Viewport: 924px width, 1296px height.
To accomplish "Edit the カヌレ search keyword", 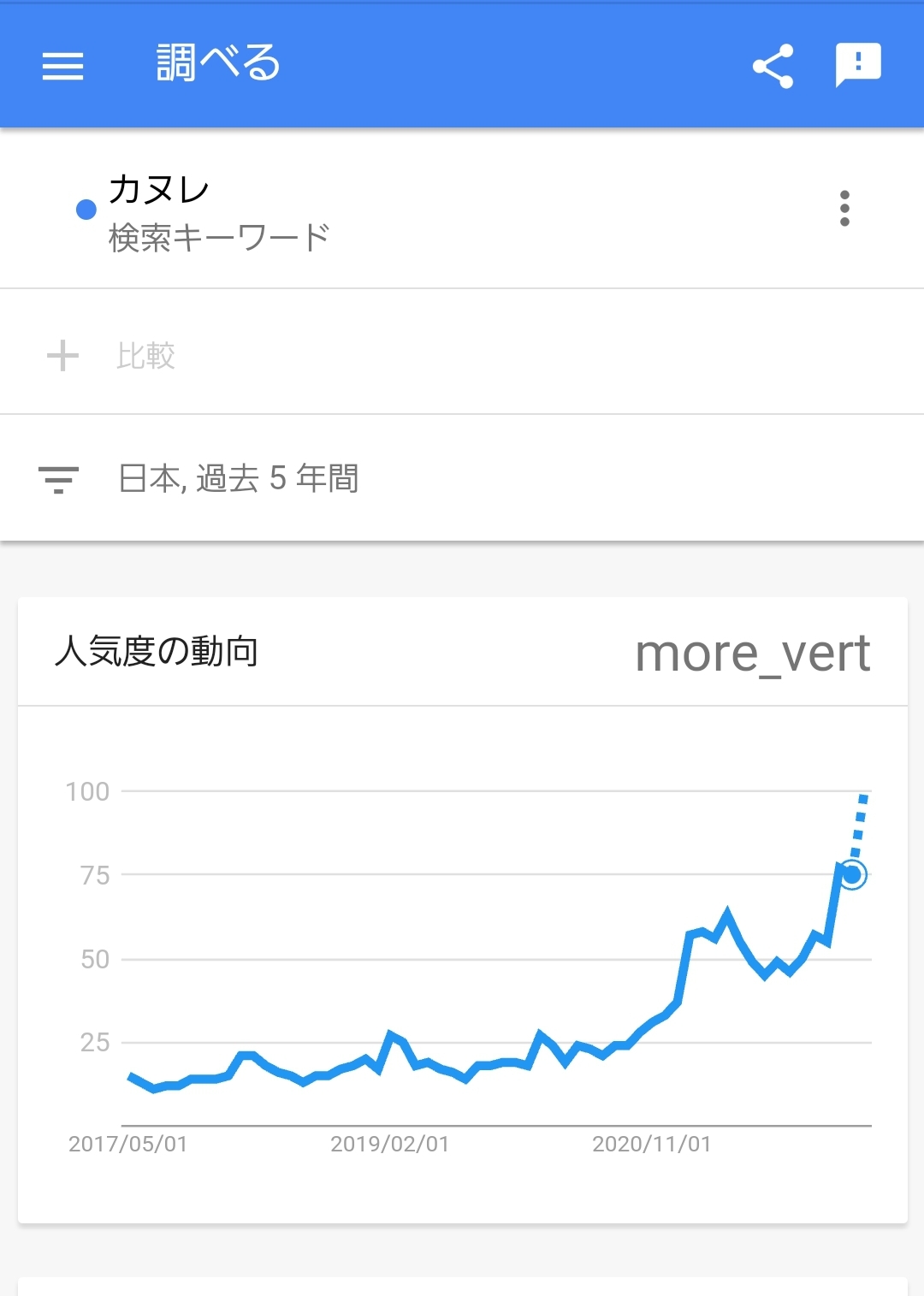I will 218,211.
